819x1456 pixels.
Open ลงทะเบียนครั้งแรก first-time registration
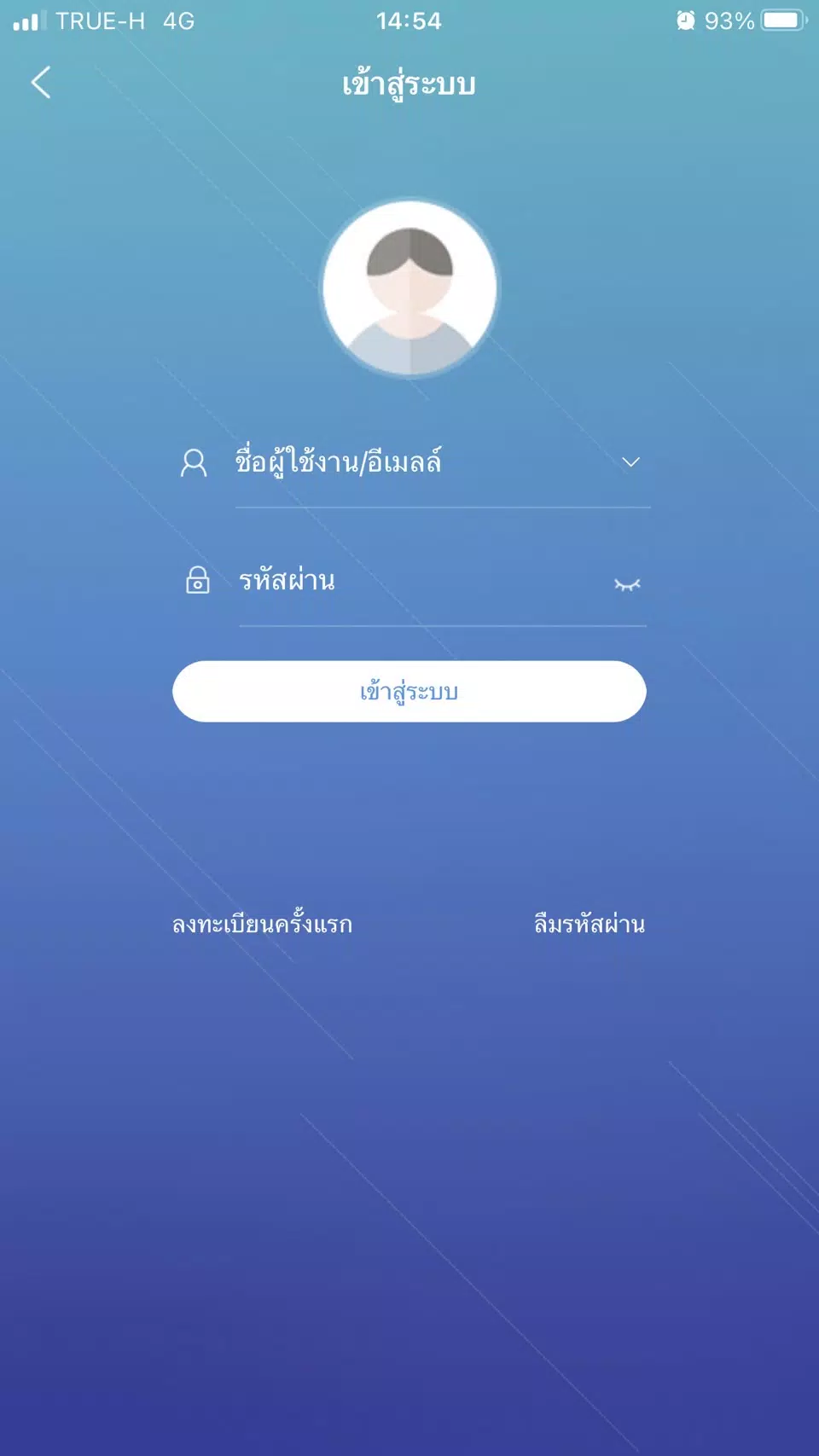coord(262,925)
